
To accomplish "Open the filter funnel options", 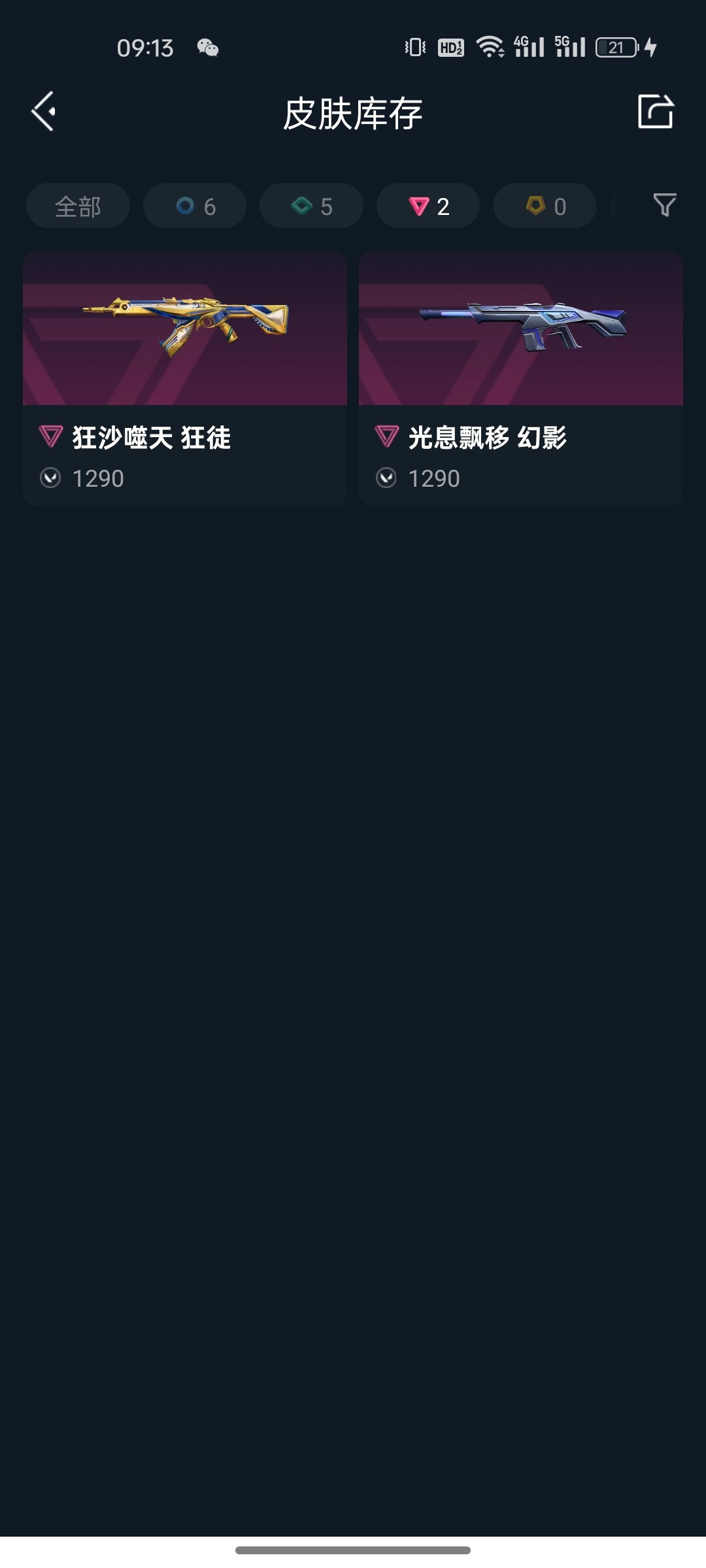I will (664, 206).
